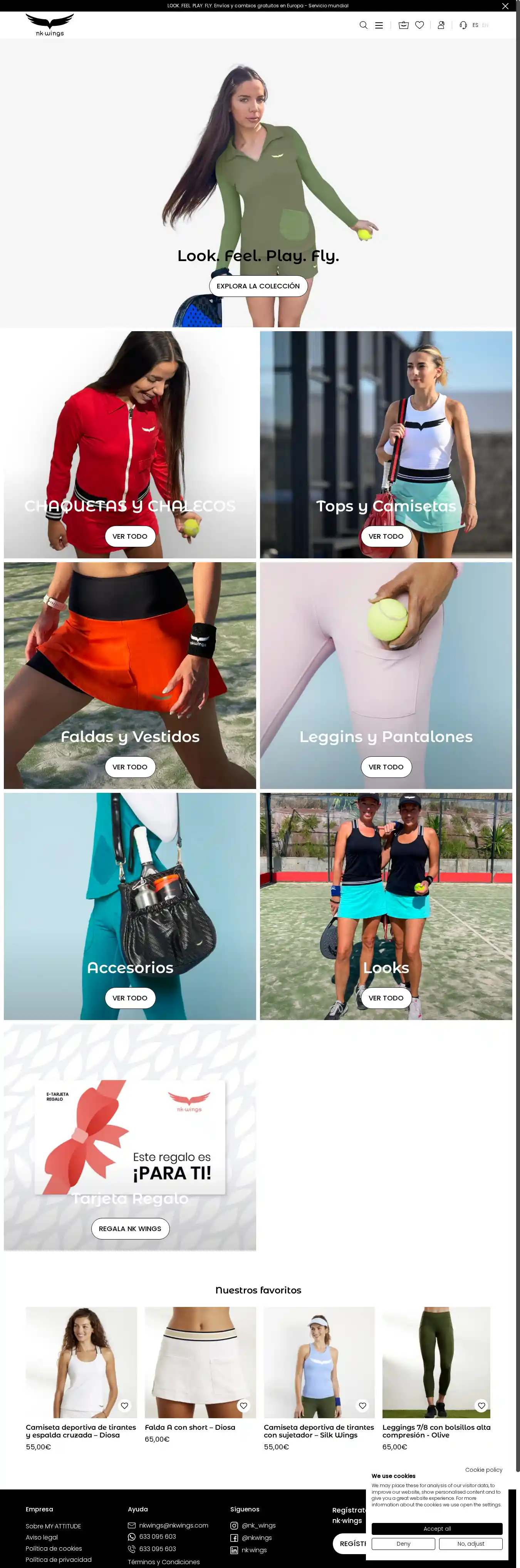Open the hamburger menu
The width and height of the screenshot is (520, 1568).
(379, 25)
